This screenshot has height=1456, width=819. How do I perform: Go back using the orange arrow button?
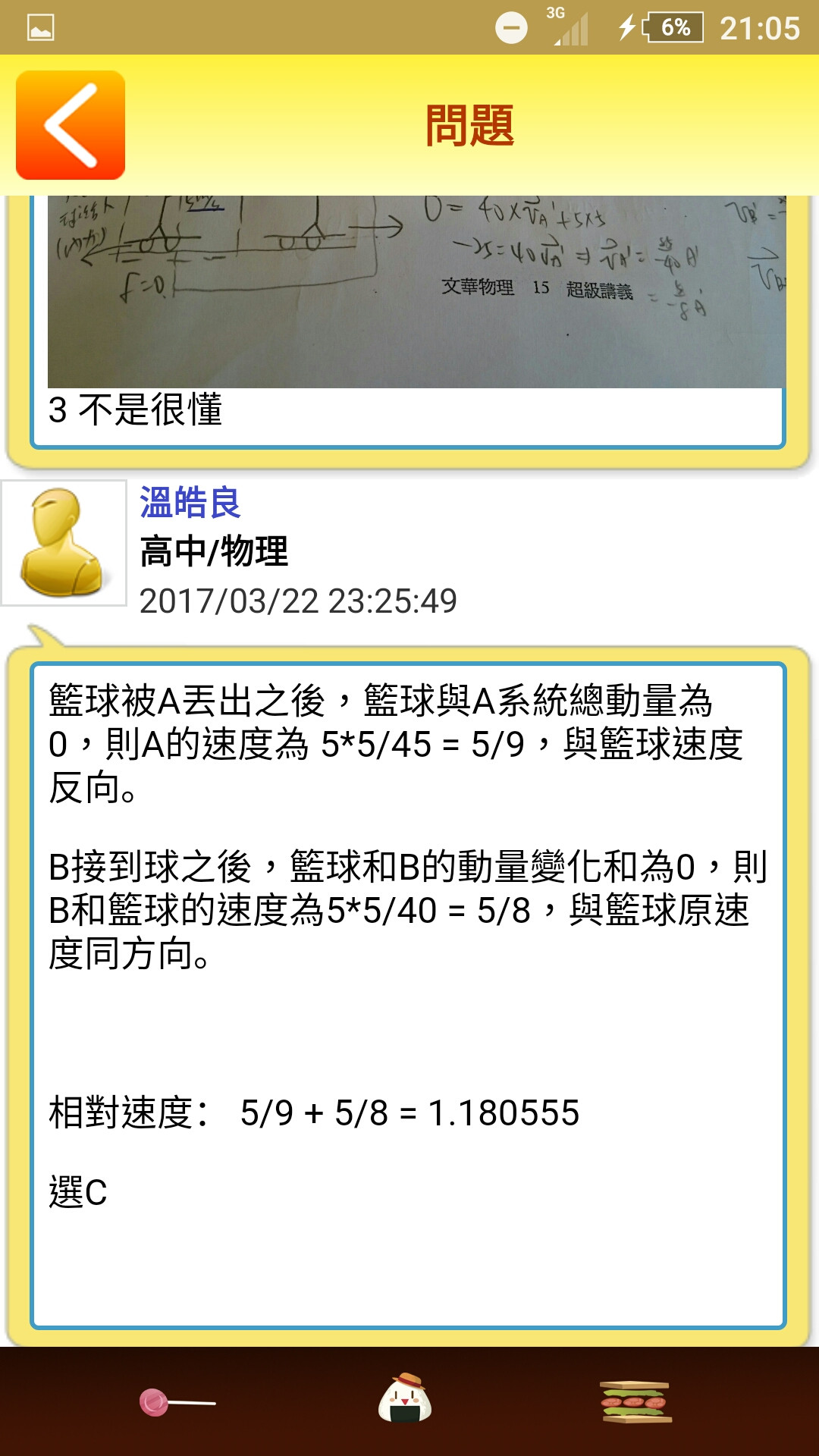click(x=71, y=125)
